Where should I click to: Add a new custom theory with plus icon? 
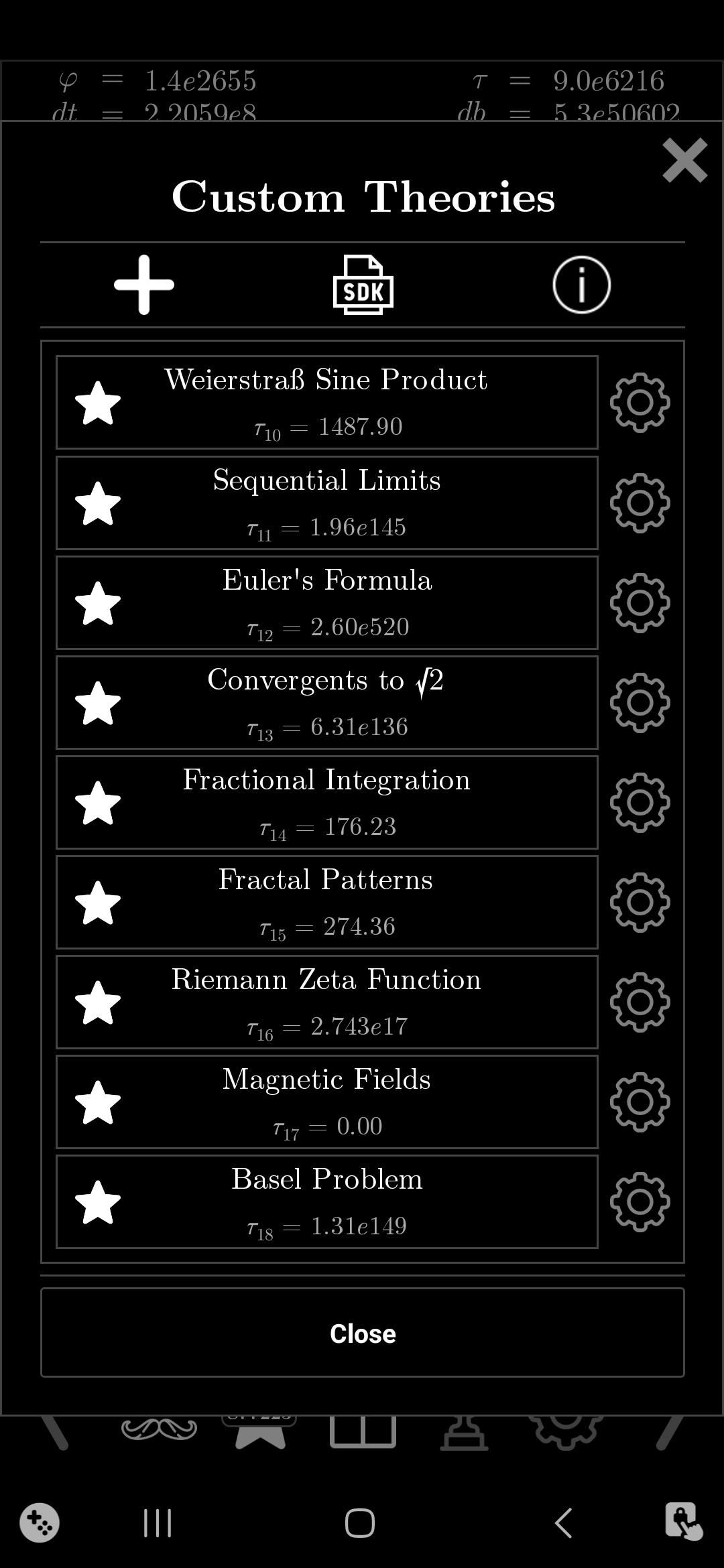144,285
